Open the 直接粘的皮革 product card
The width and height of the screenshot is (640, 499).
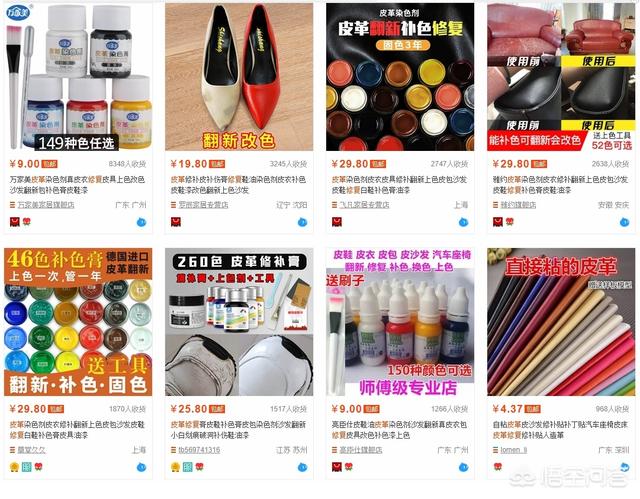coord(561,320)
